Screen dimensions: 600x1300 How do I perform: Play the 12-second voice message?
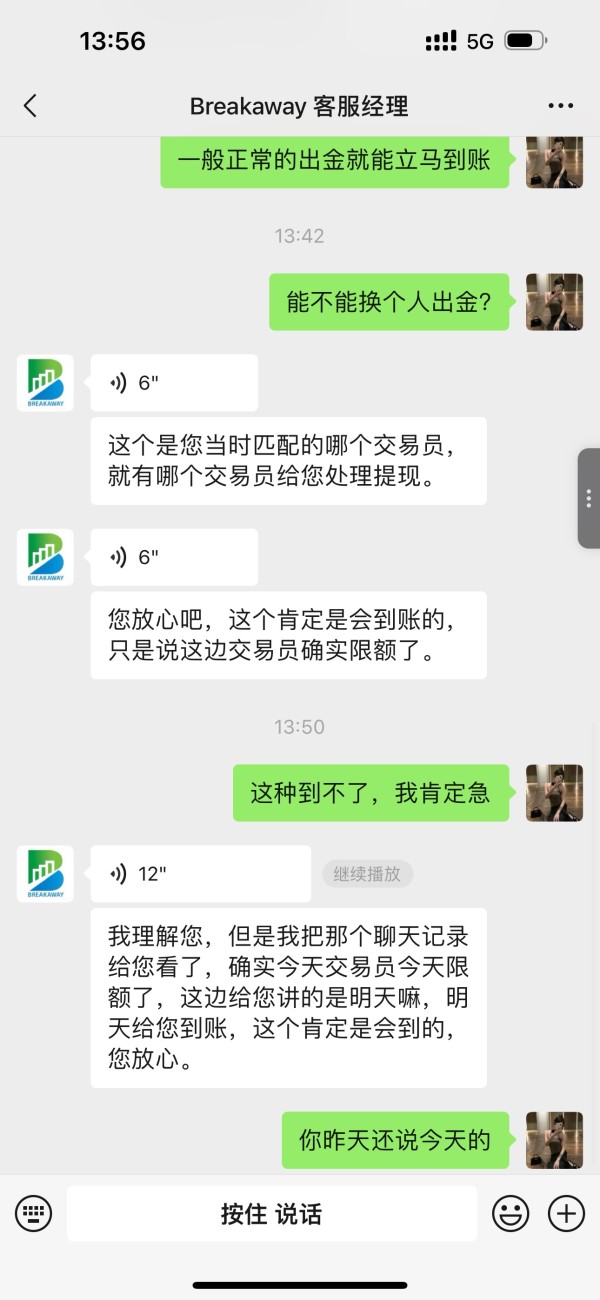[201, 874]
